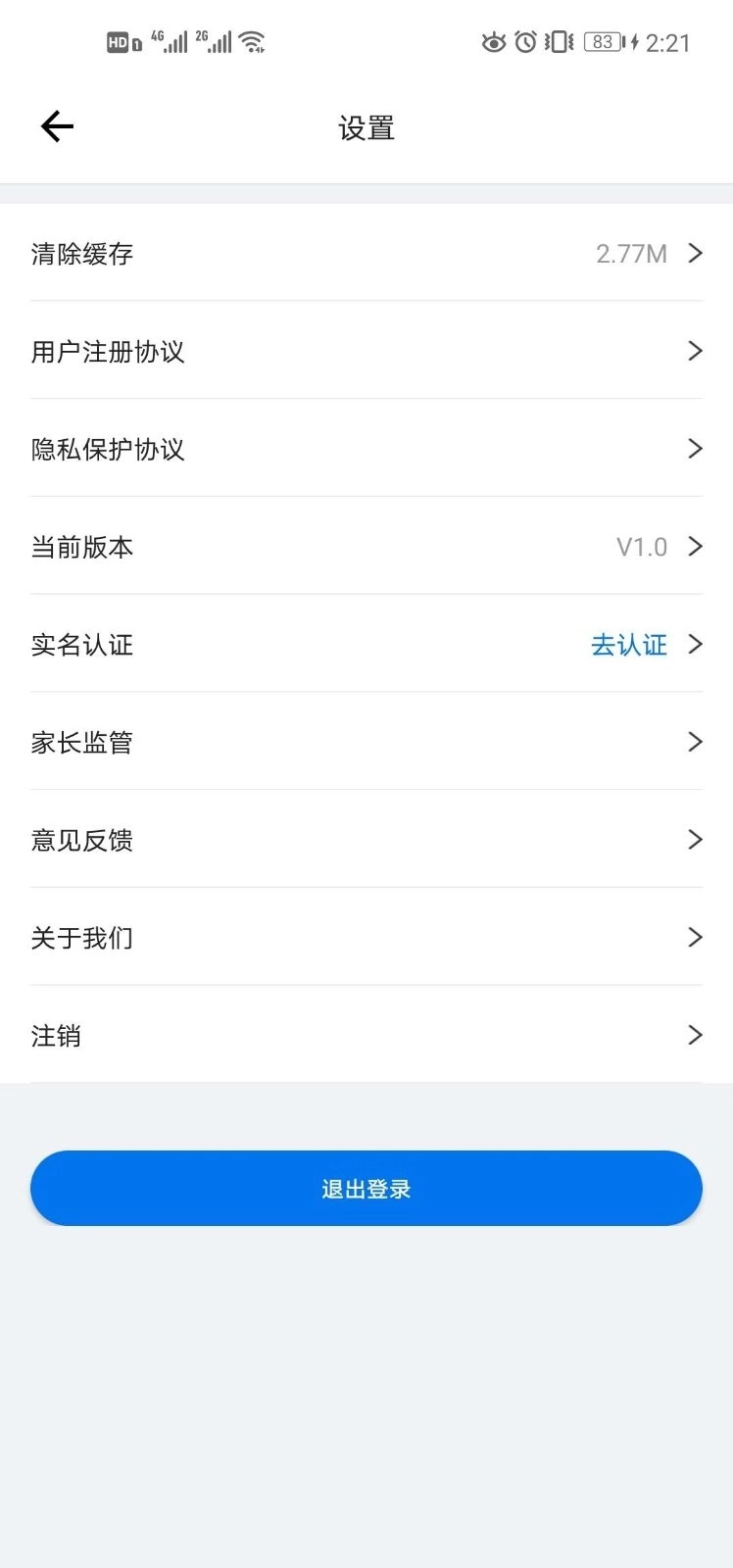Tap the vibration mode status icon
Image resolution: width=733 pixels, height=1568 pixels.
tap(556, 41)
